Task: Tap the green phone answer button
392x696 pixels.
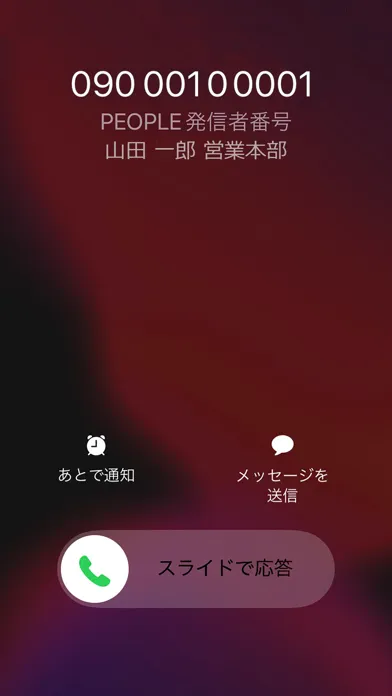Action: [x=95, y=569]
